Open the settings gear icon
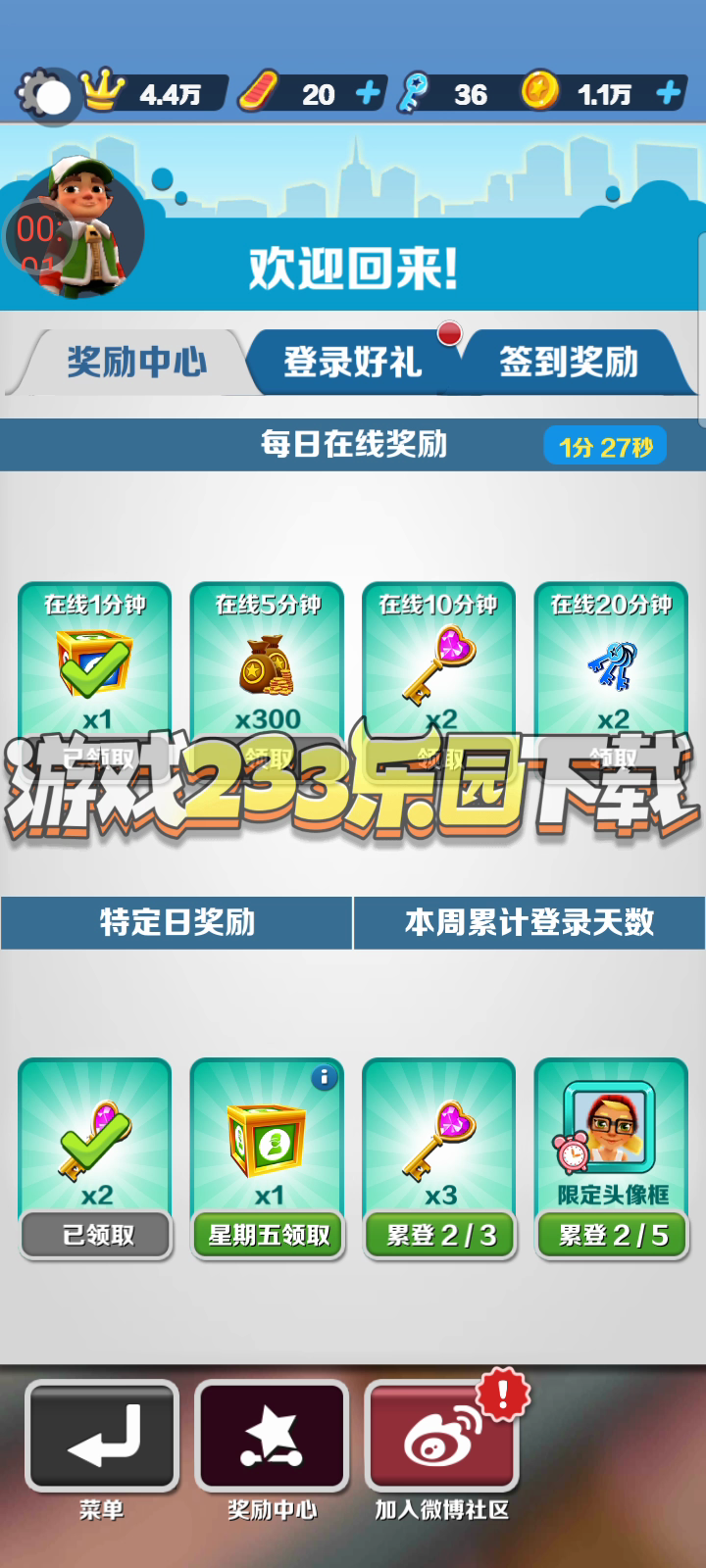This screenshot has height=1568, width=706. tap(45, 95)
